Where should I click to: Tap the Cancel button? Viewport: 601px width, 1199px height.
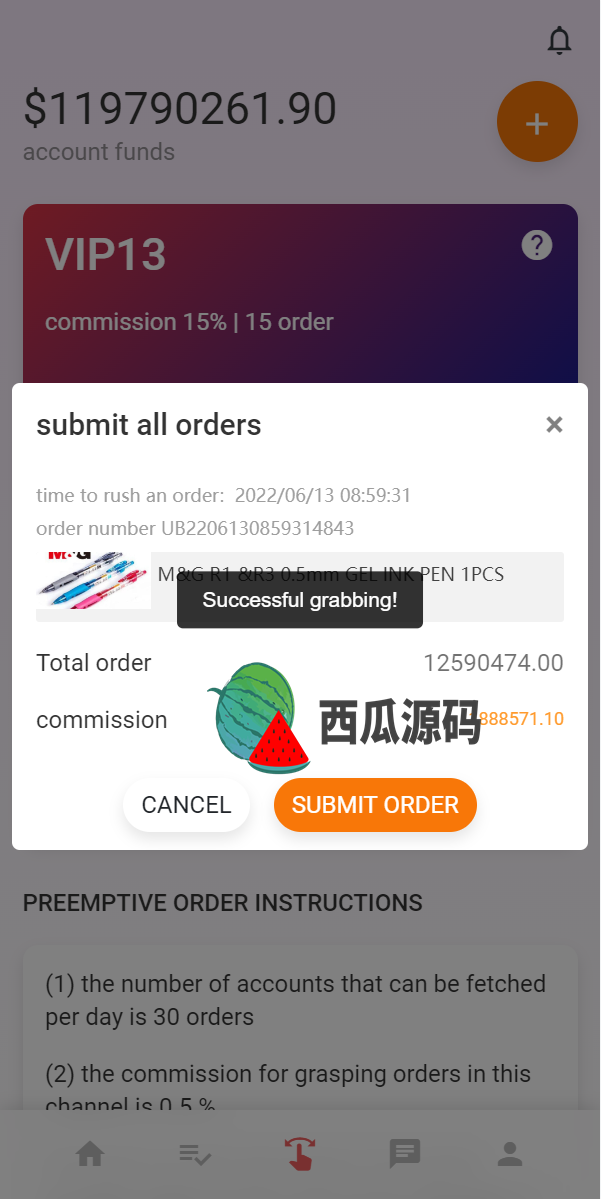186,805
